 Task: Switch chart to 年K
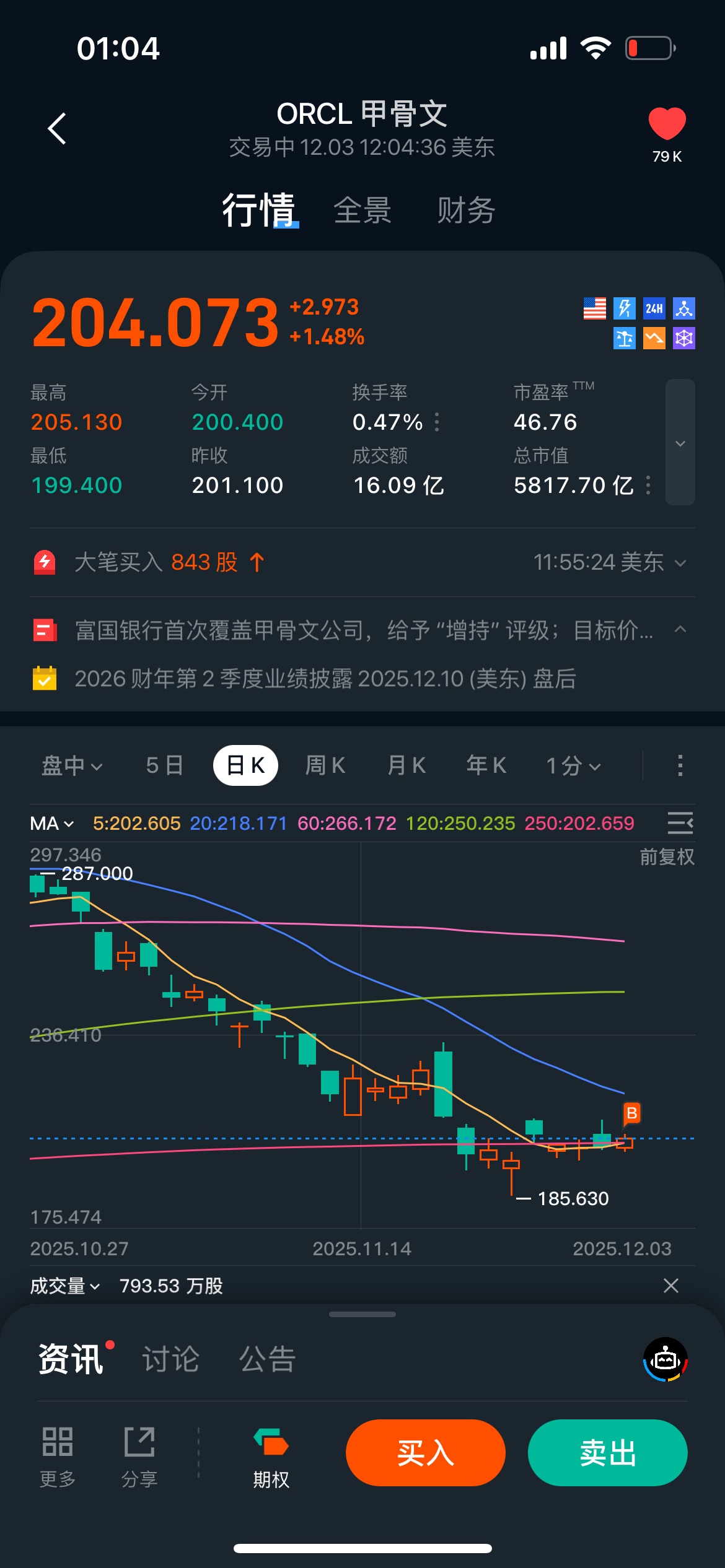pos(486,766)
